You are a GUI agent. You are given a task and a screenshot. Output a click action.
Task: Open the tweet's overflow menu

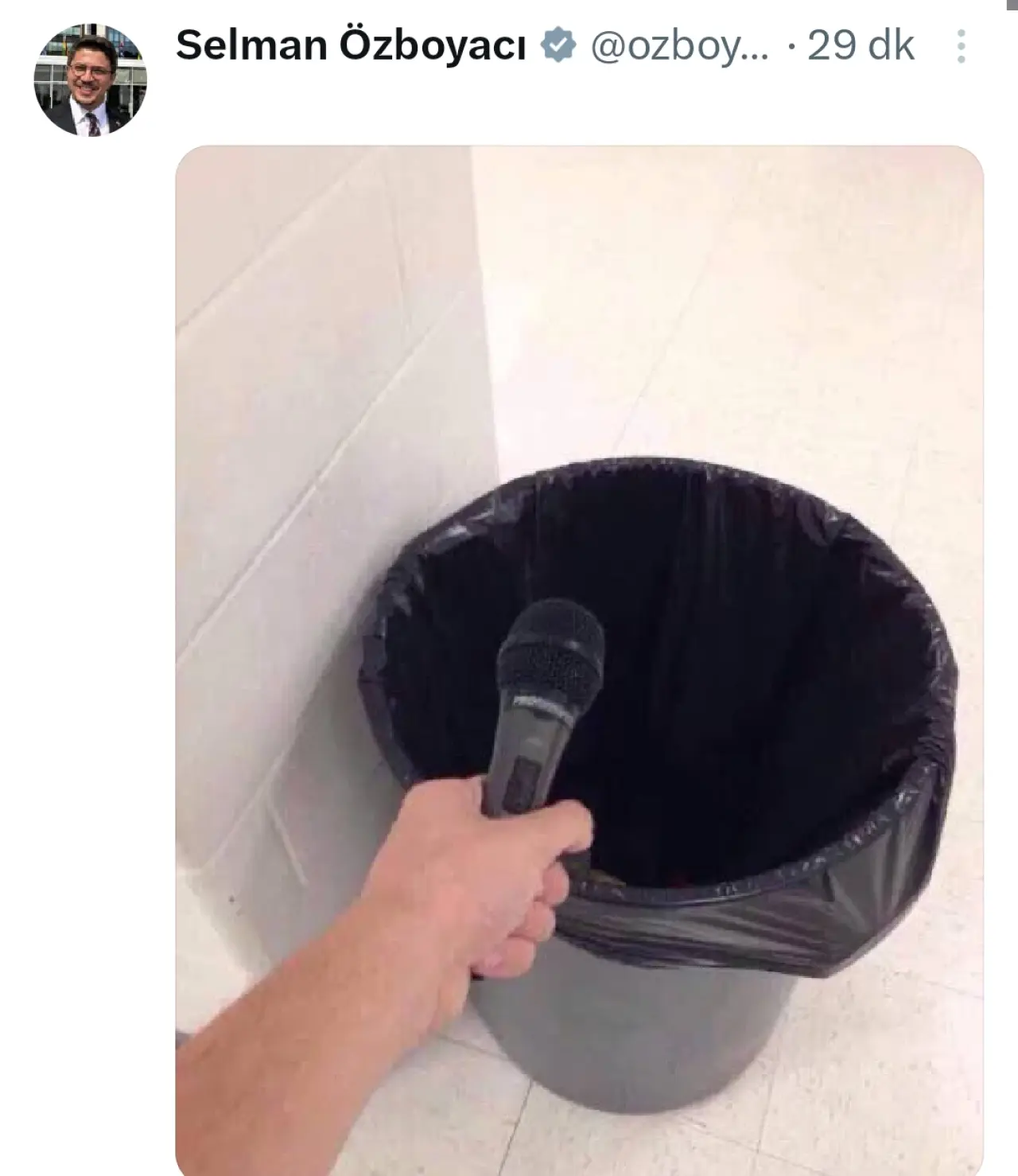point(961,47)
